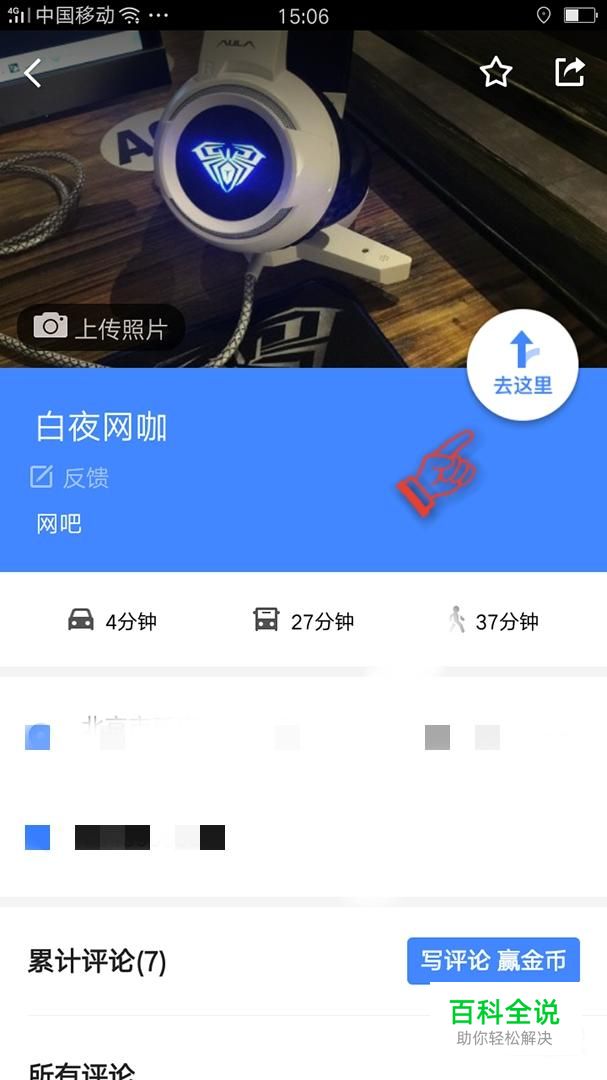Image resolution: width=607 pixels, height=1080 pixels.
Task: Tap 上传照片 to upload a photo
Action: pyautogui.click(x=101, y=327)
